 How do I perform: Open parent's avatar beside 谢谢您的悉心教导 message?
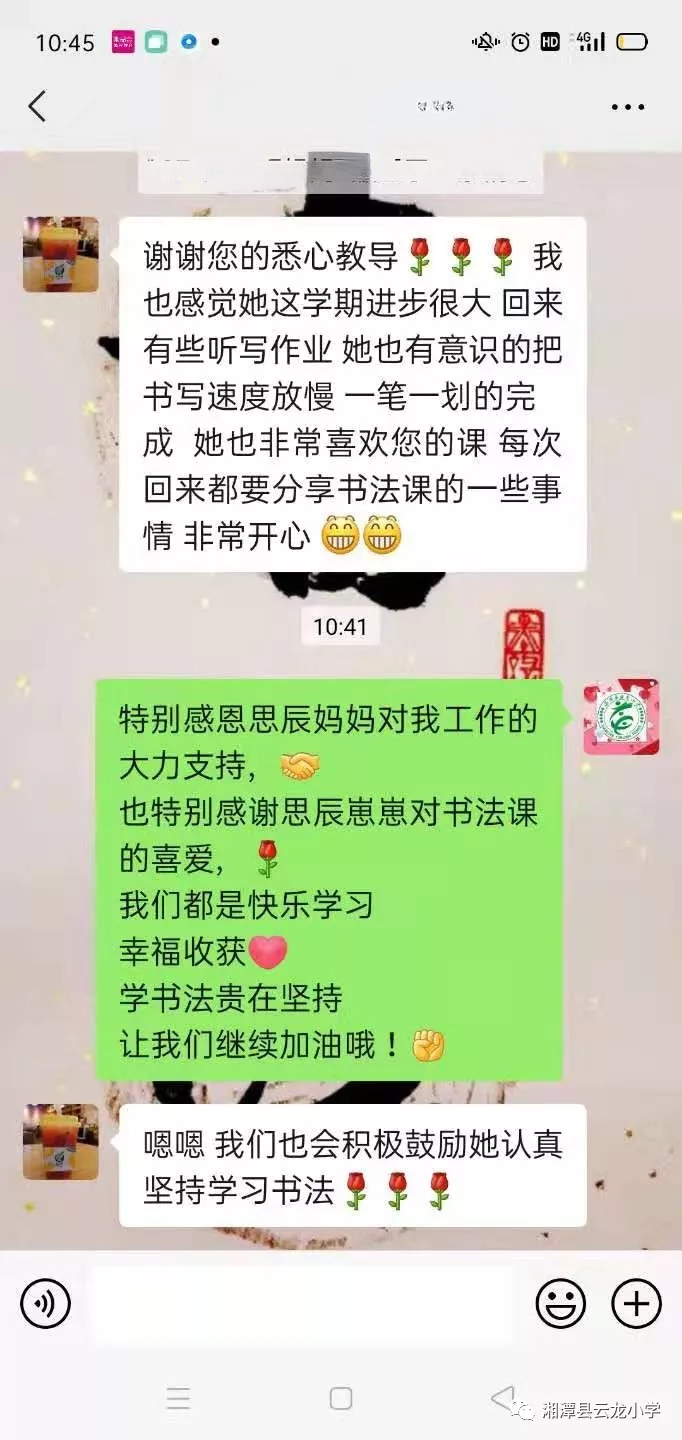tap(61, 255)
